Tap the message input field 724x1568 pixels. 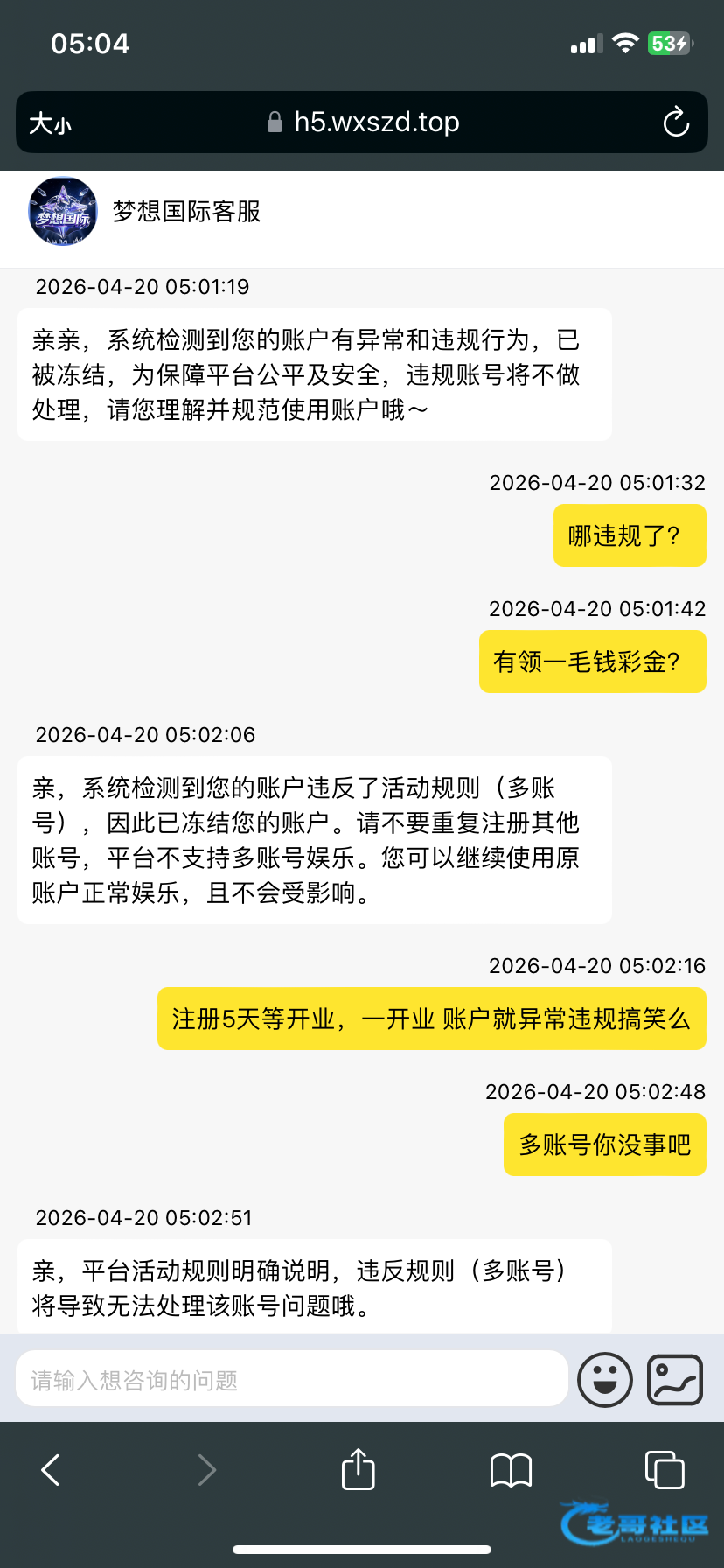[291, 1380]
